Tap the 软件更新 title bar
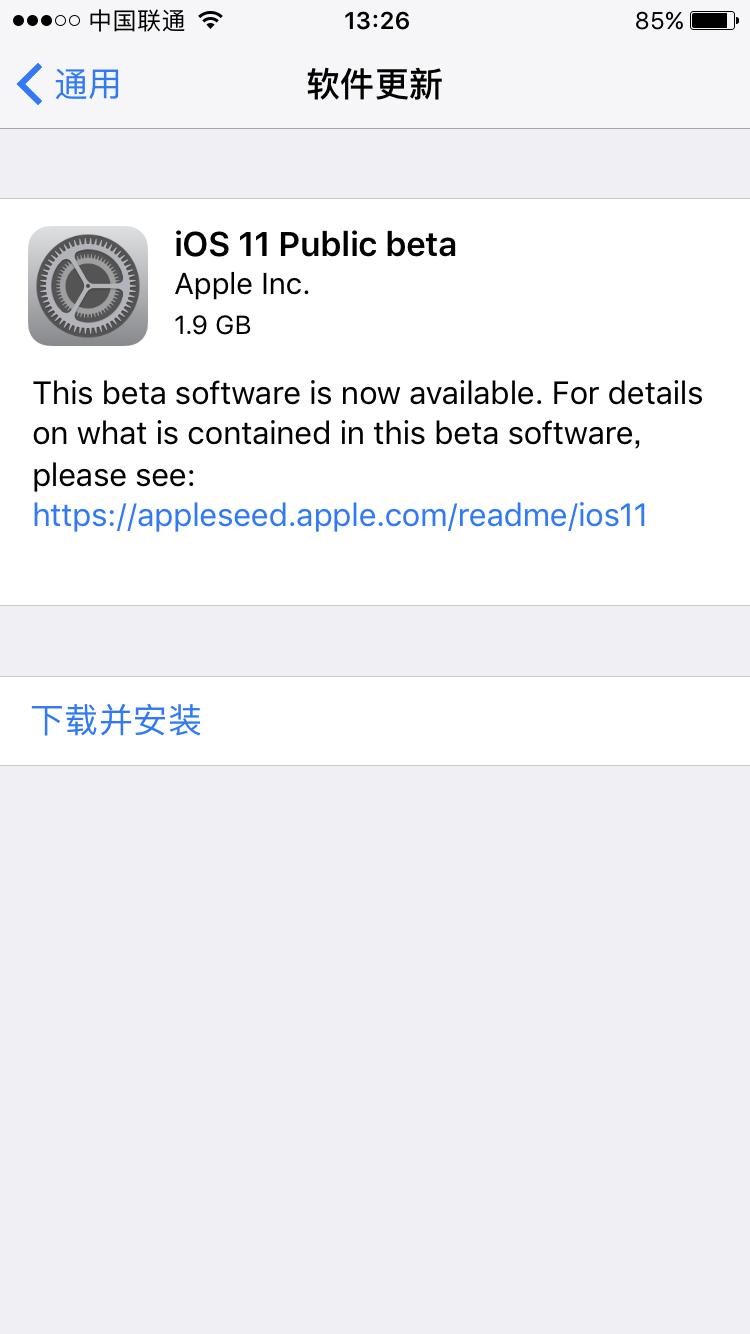Viewport: 750px width, 1334px height. 374,85
